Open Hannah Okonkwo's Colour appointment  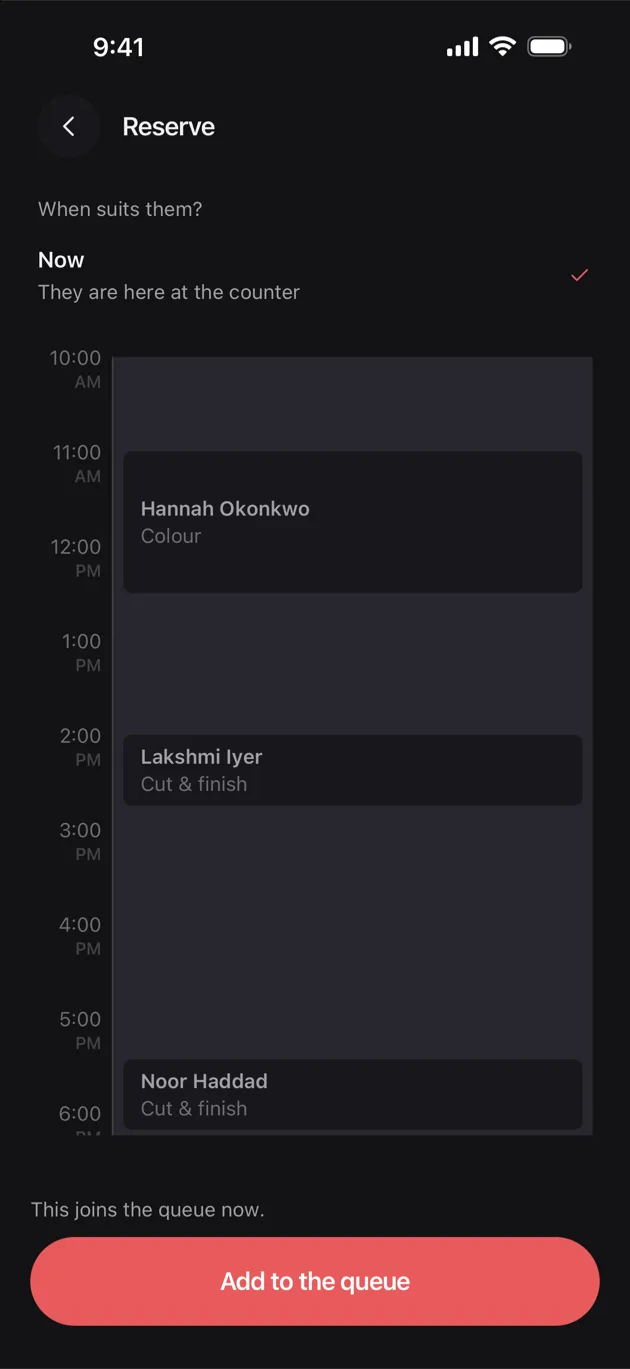(x=352, y=522)
